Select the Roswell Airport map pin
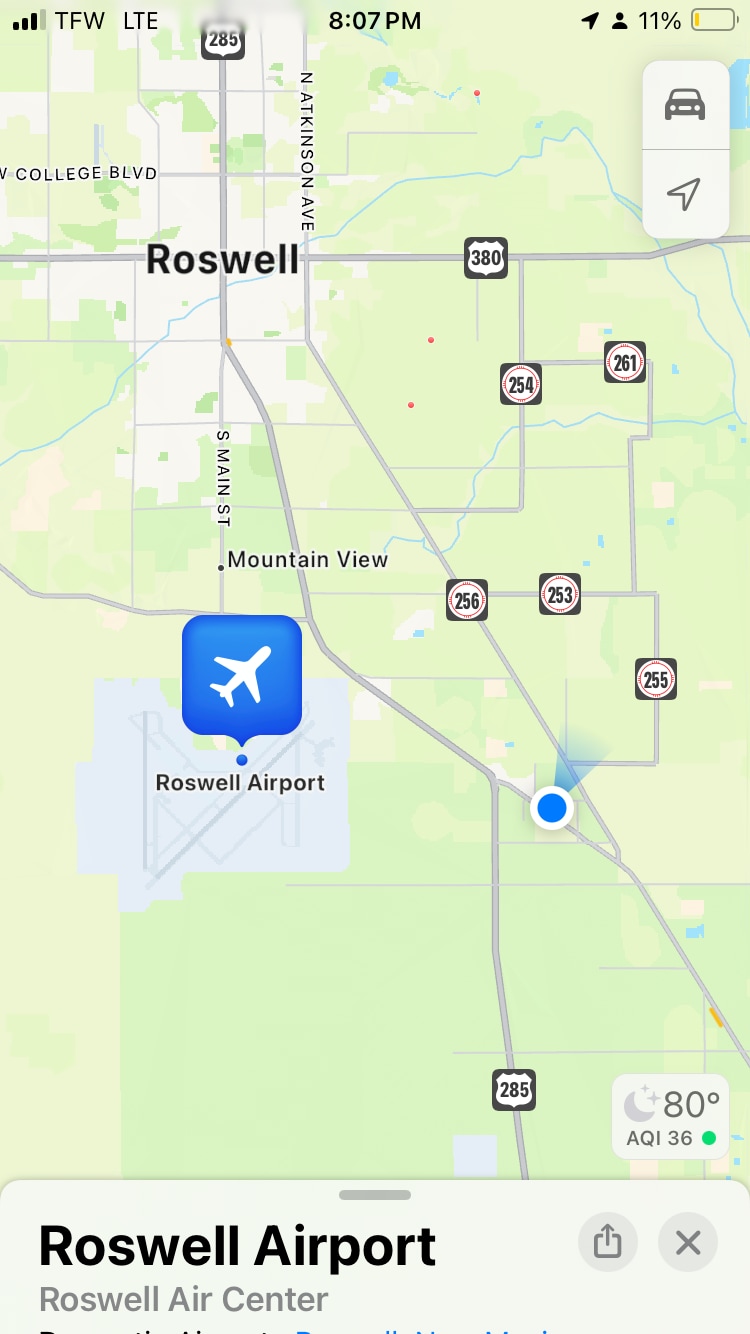 point(242,676)
